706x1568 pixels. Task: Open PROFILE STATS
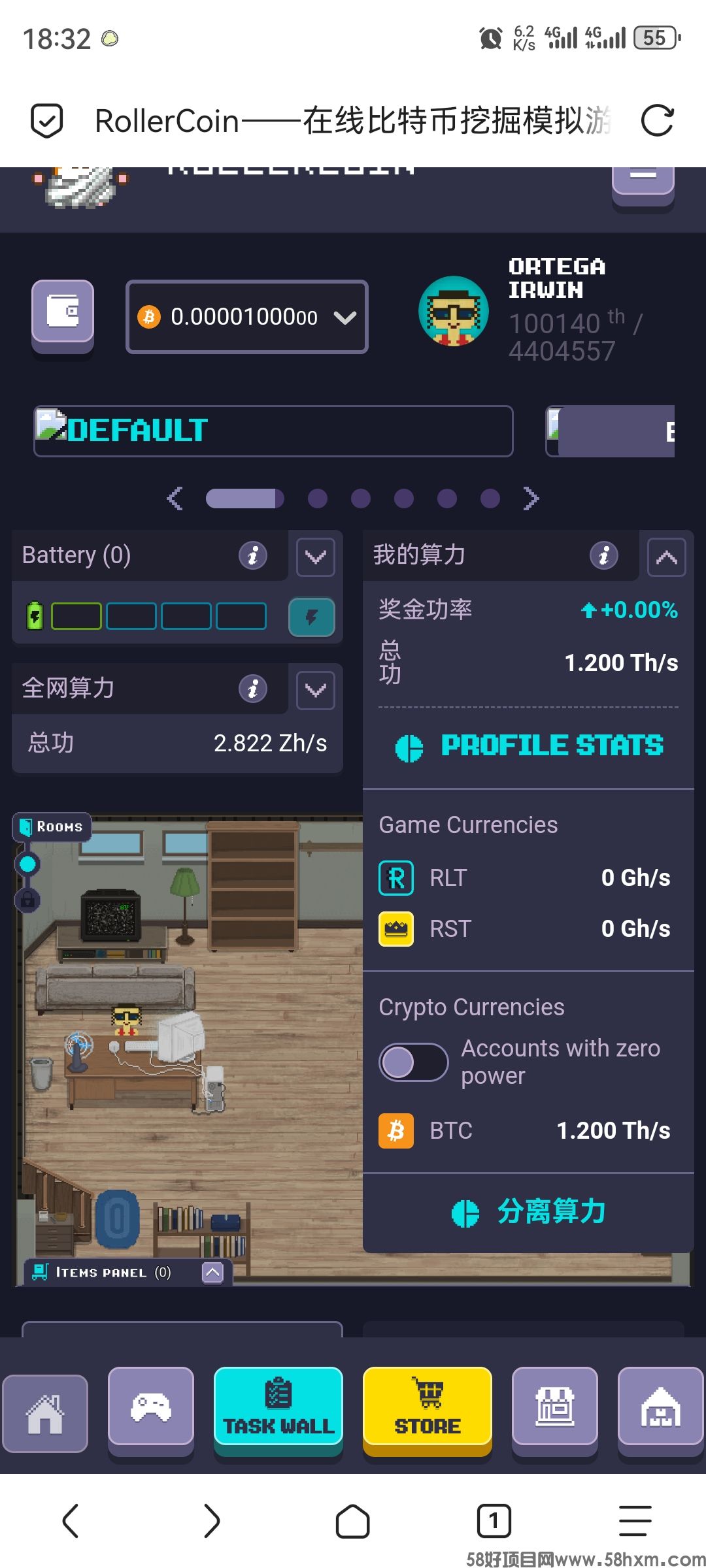pyautogui.click(x=529, y=746)
